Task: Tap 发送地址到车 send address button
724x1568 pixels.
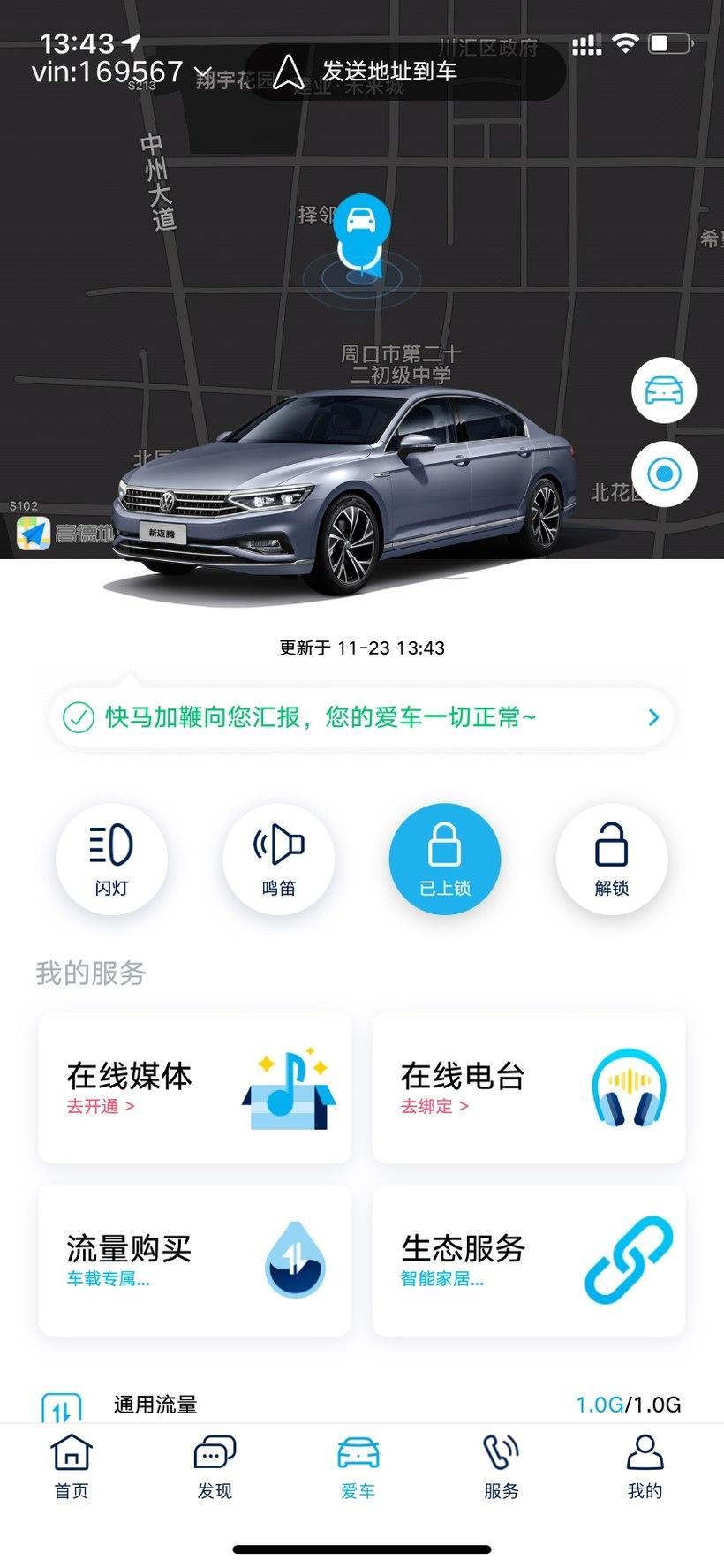Action: (404, 72)
